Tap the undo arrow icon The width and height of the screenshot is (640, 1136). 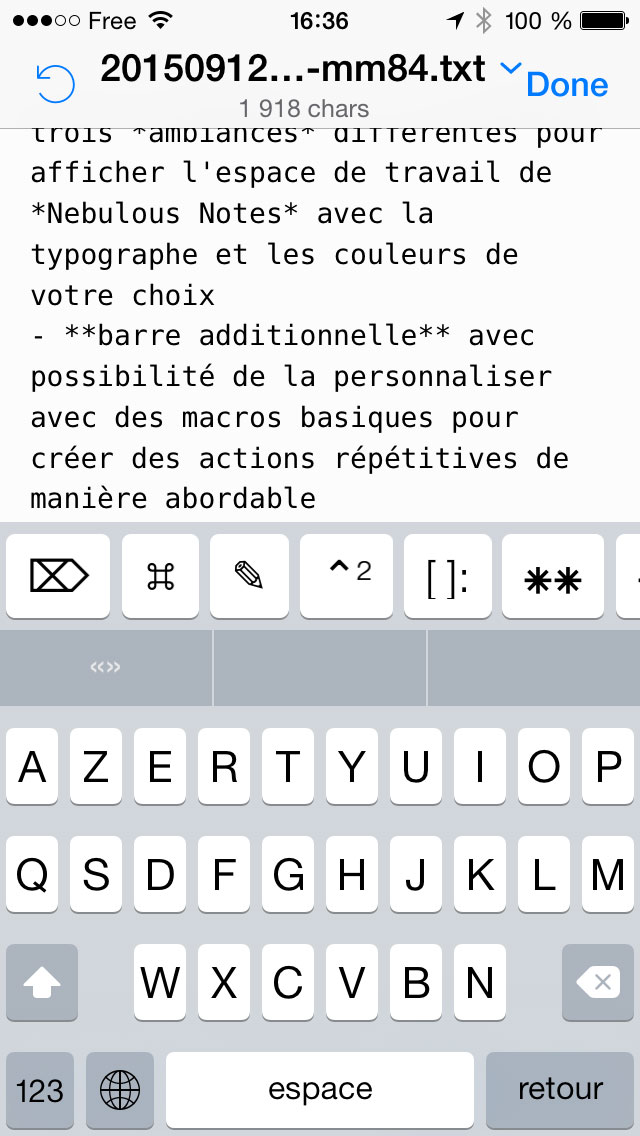coord(55,84)
